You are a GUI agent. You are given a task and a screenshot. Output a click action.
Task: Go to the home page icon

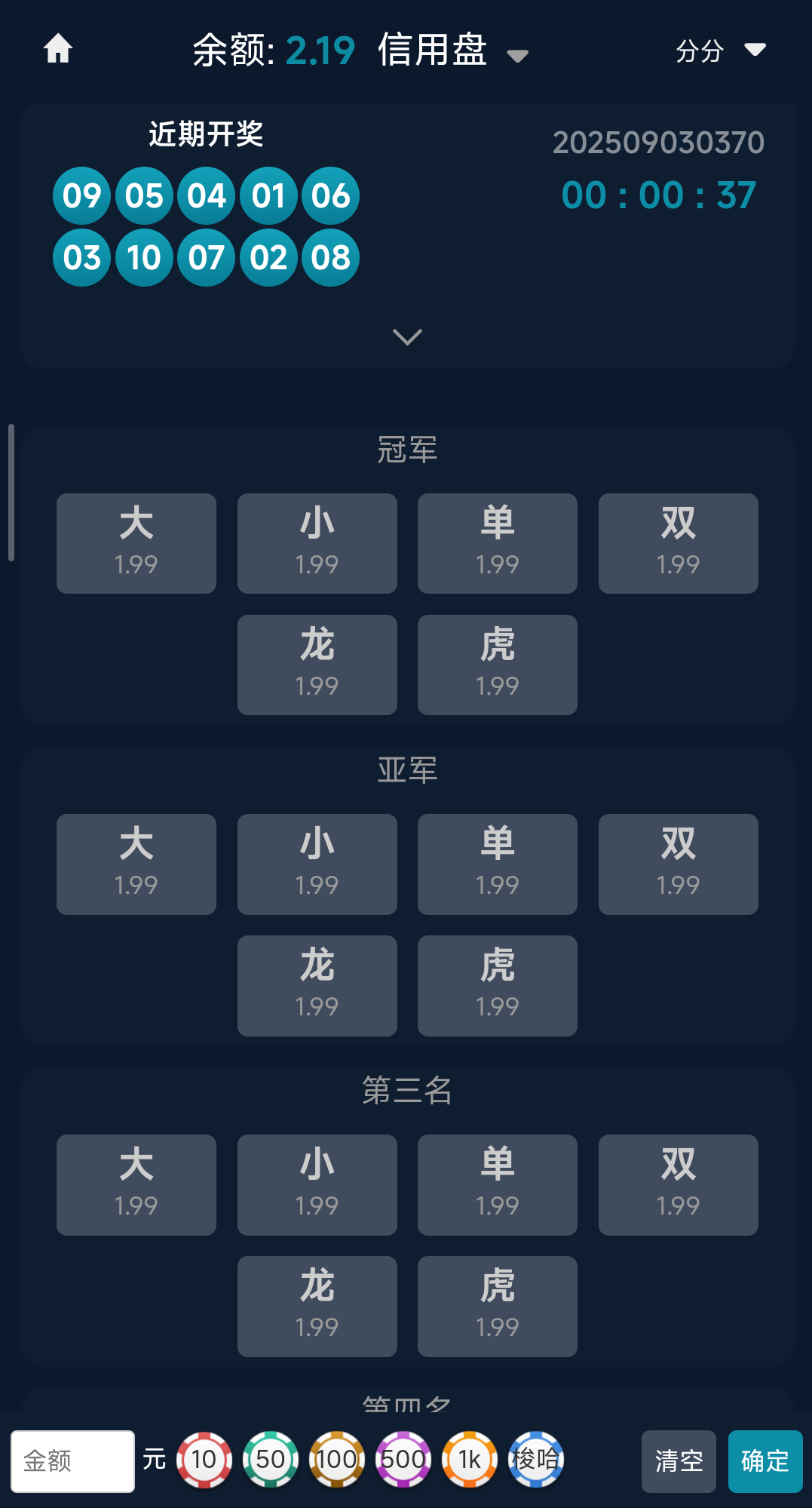(58, 50)
